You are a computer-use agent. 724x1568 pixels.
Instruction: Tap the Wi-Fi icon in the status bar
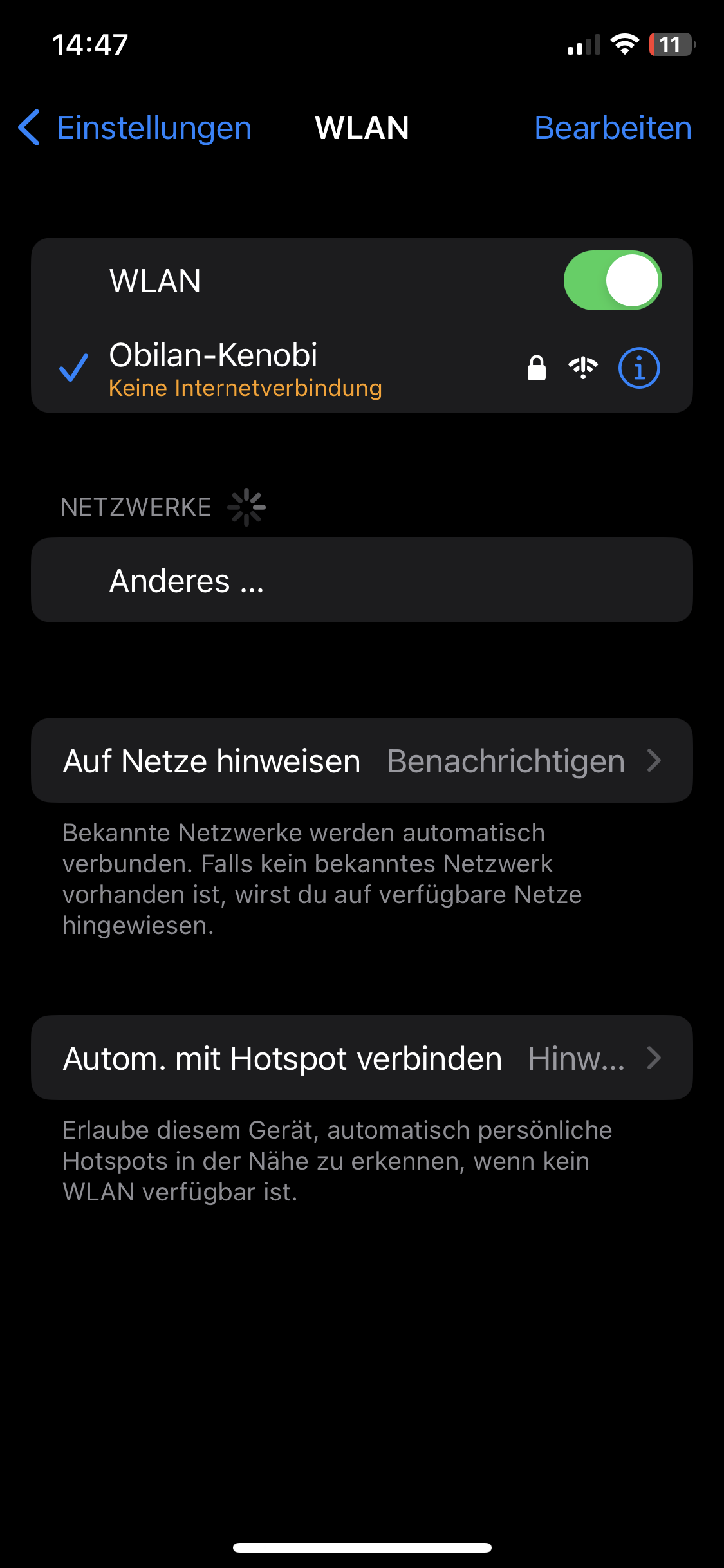point(623,44)
